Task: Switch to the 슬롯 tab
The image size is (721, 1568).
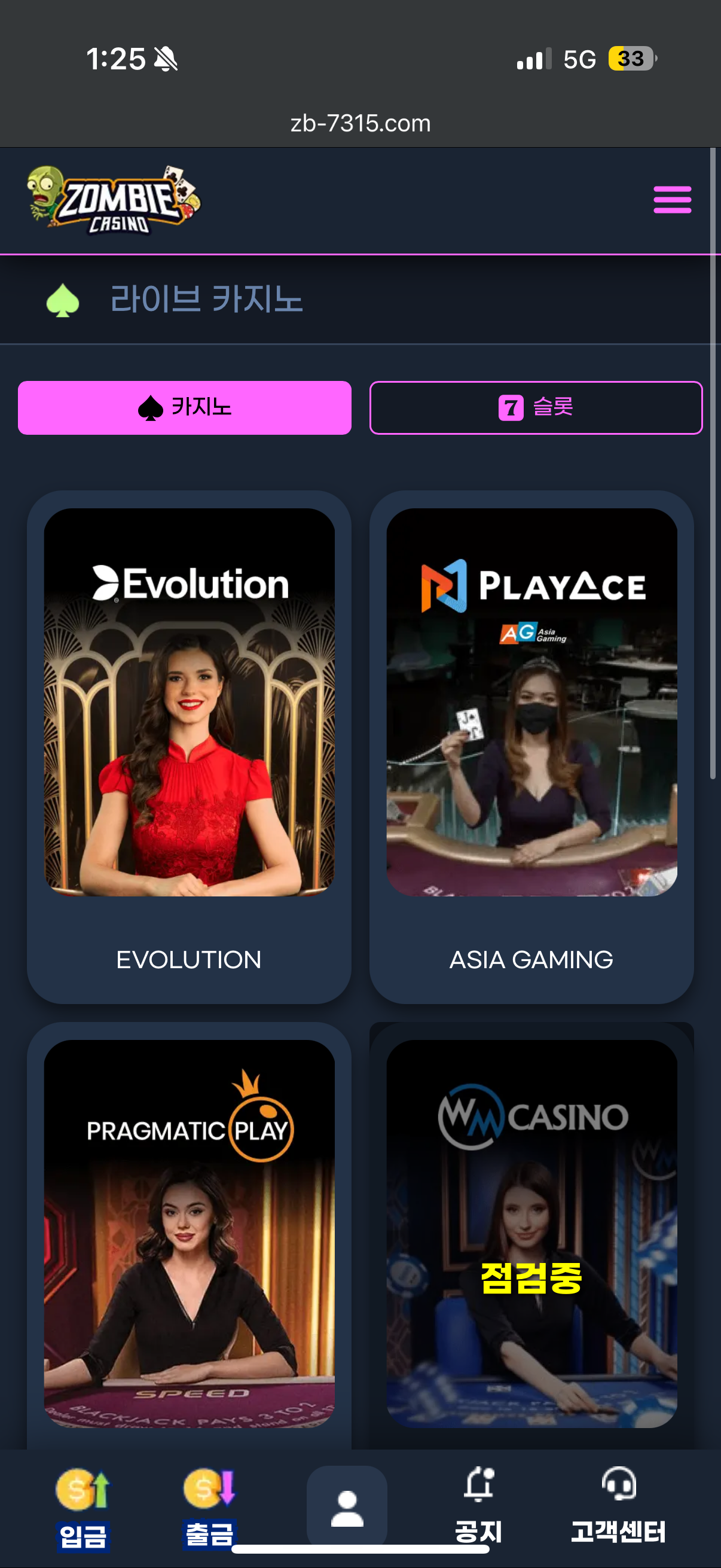Action: click(x=536, y=408)
